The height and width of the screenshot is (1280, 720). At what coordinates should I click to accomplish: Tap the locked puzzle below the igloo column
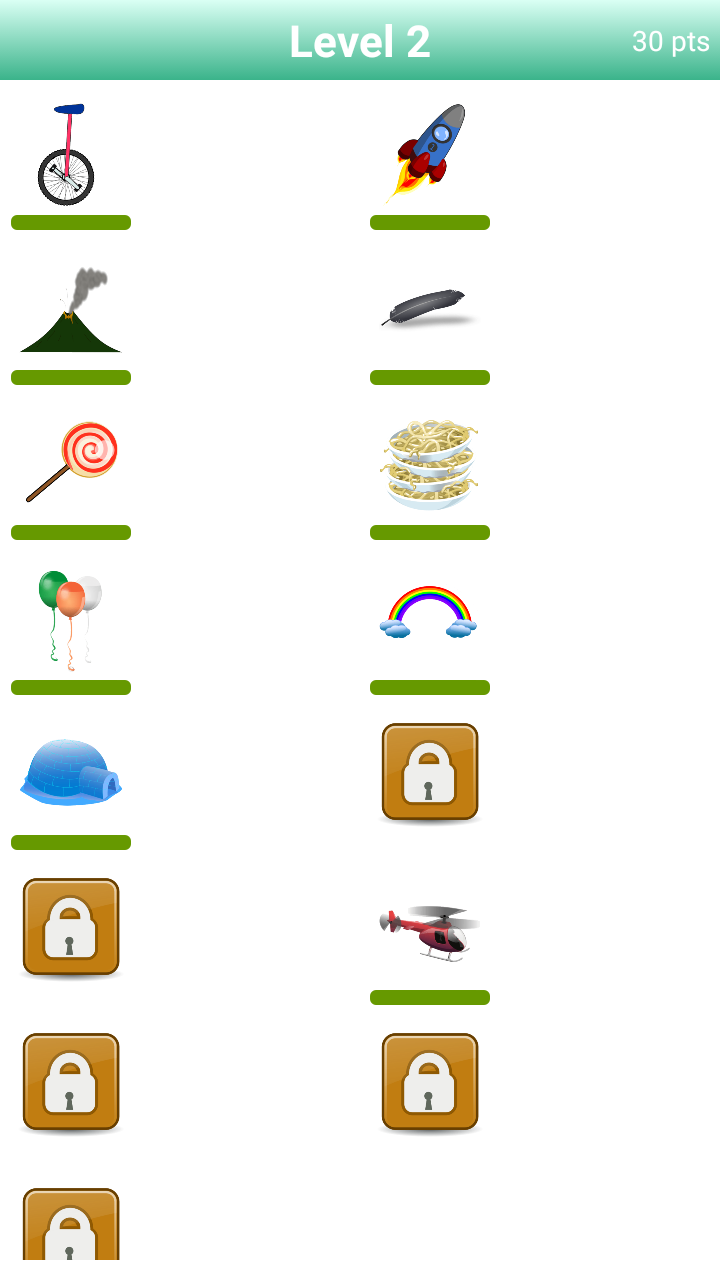tap(70, 1083)
